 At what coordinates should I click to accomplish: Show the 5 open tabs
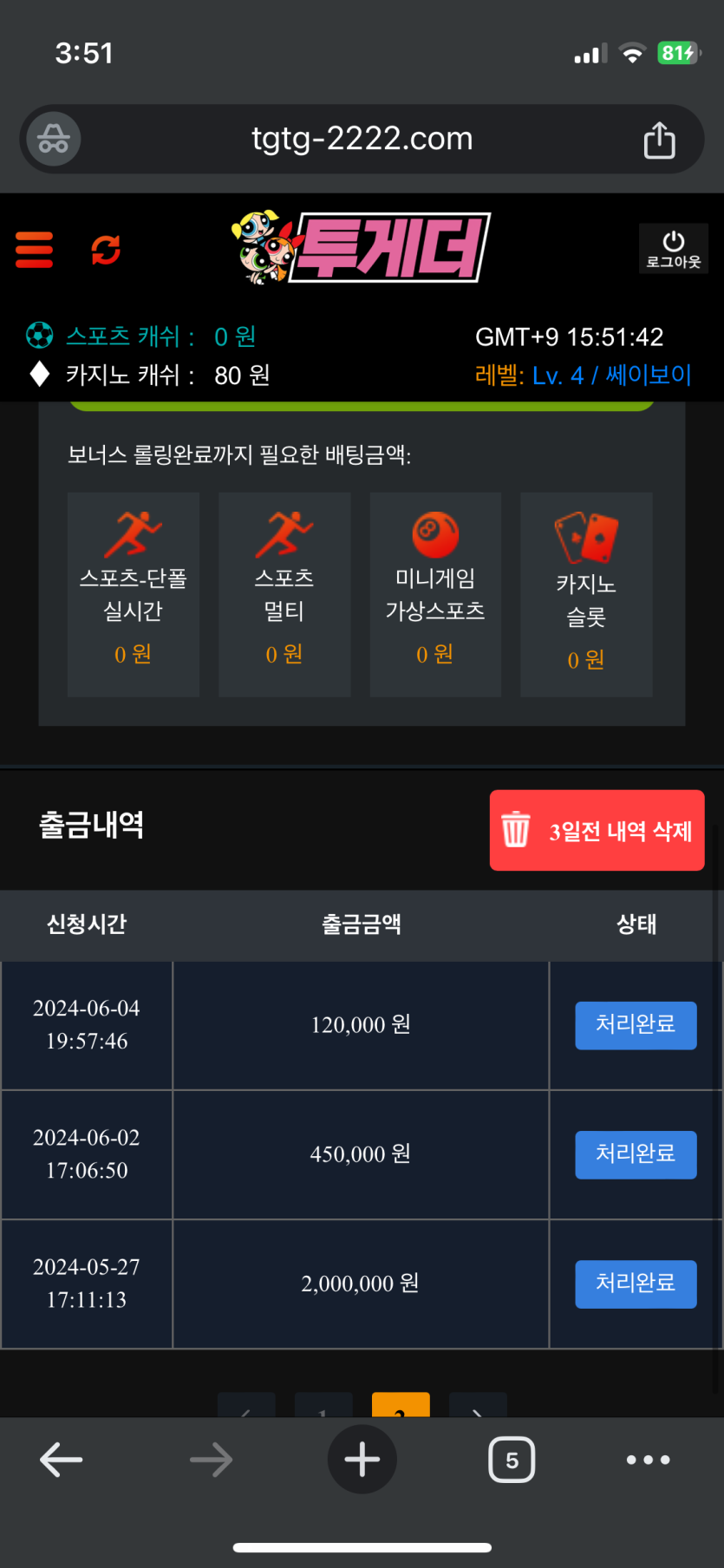click(x=512, y=1460)
